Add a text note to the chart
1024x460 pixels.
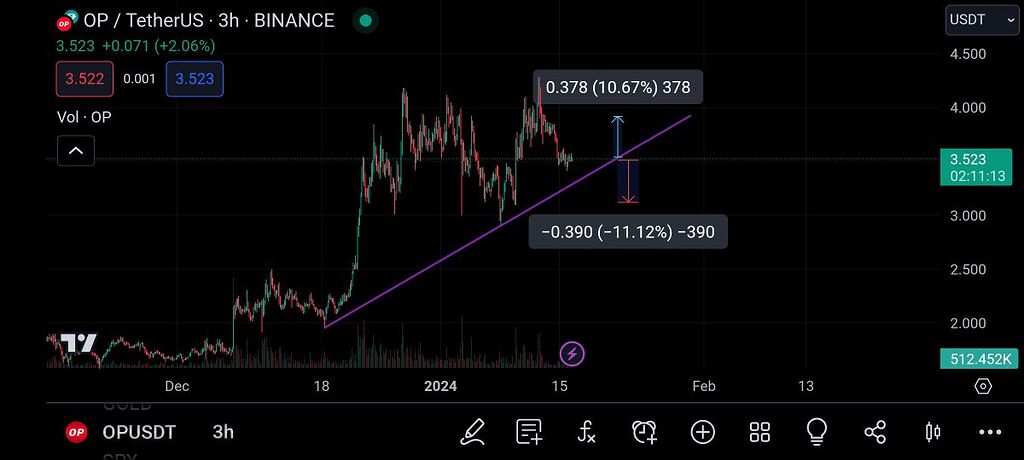point(529,432)
